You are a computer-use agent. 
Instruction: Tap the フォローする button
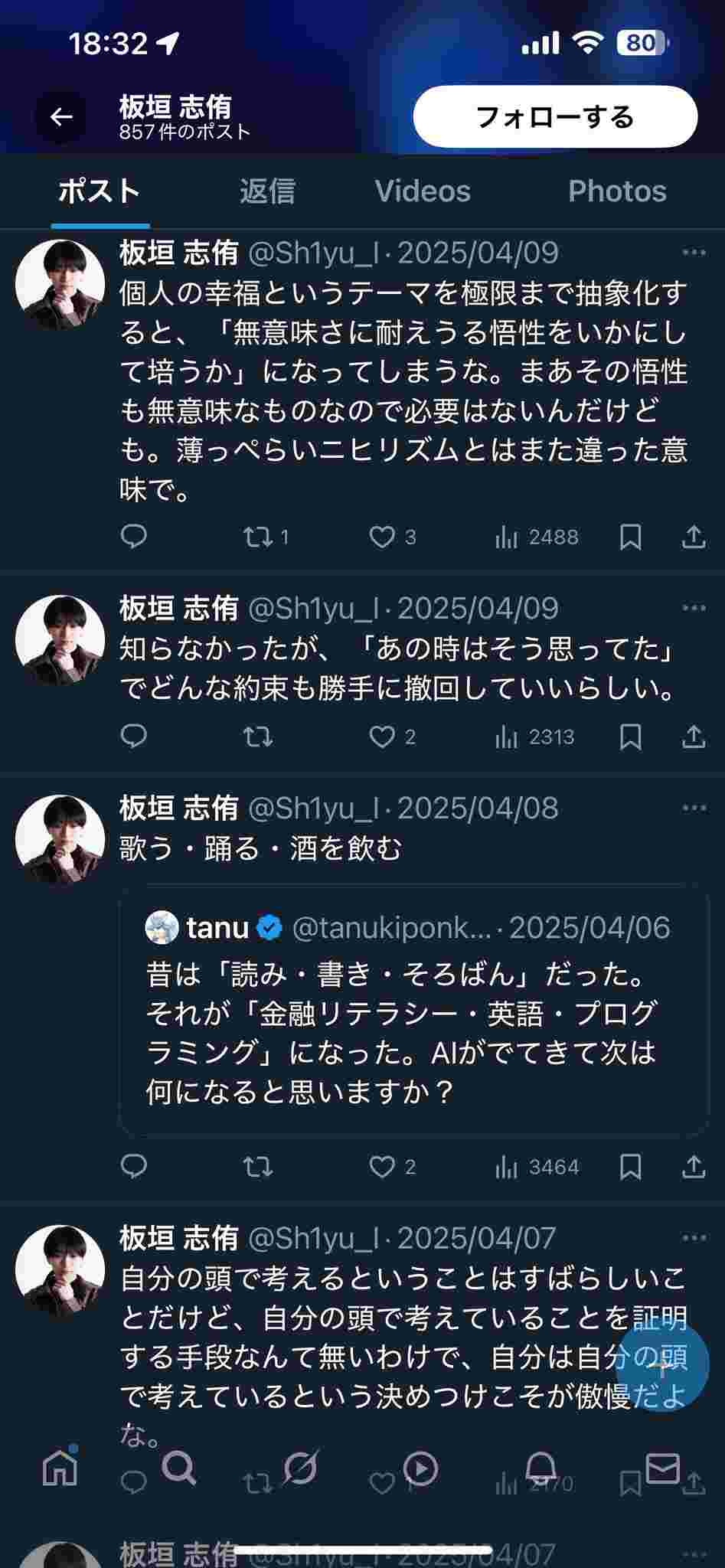(555, 117)
